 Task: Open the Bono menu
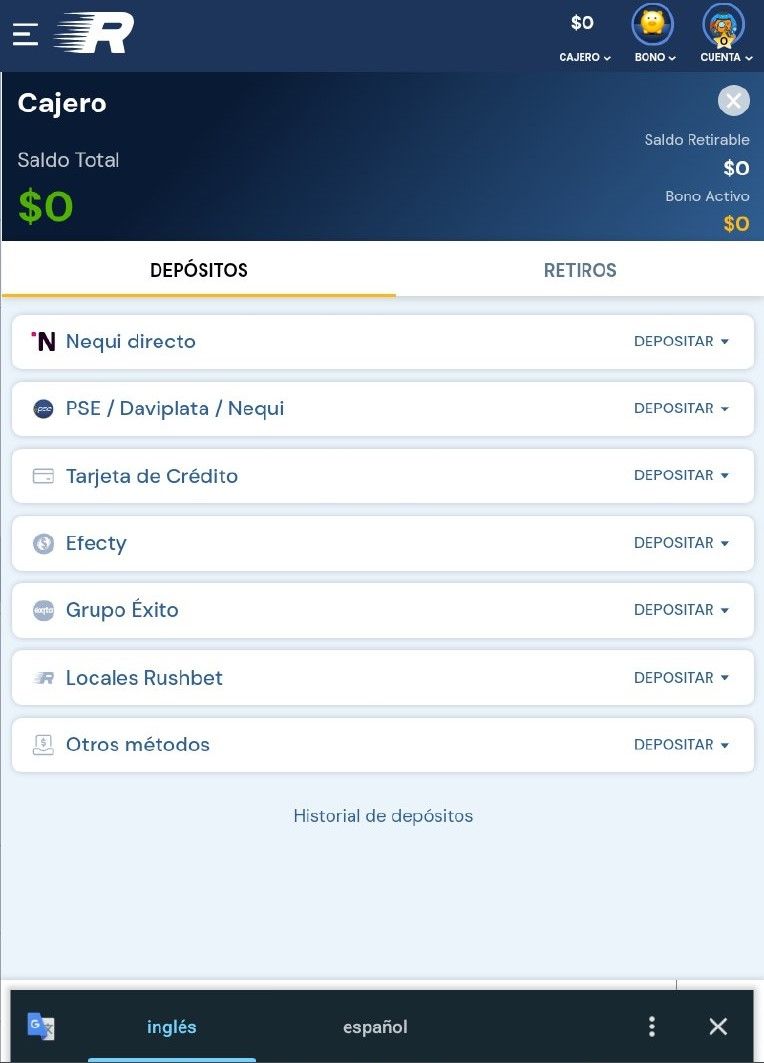click(x=653, y=35)
